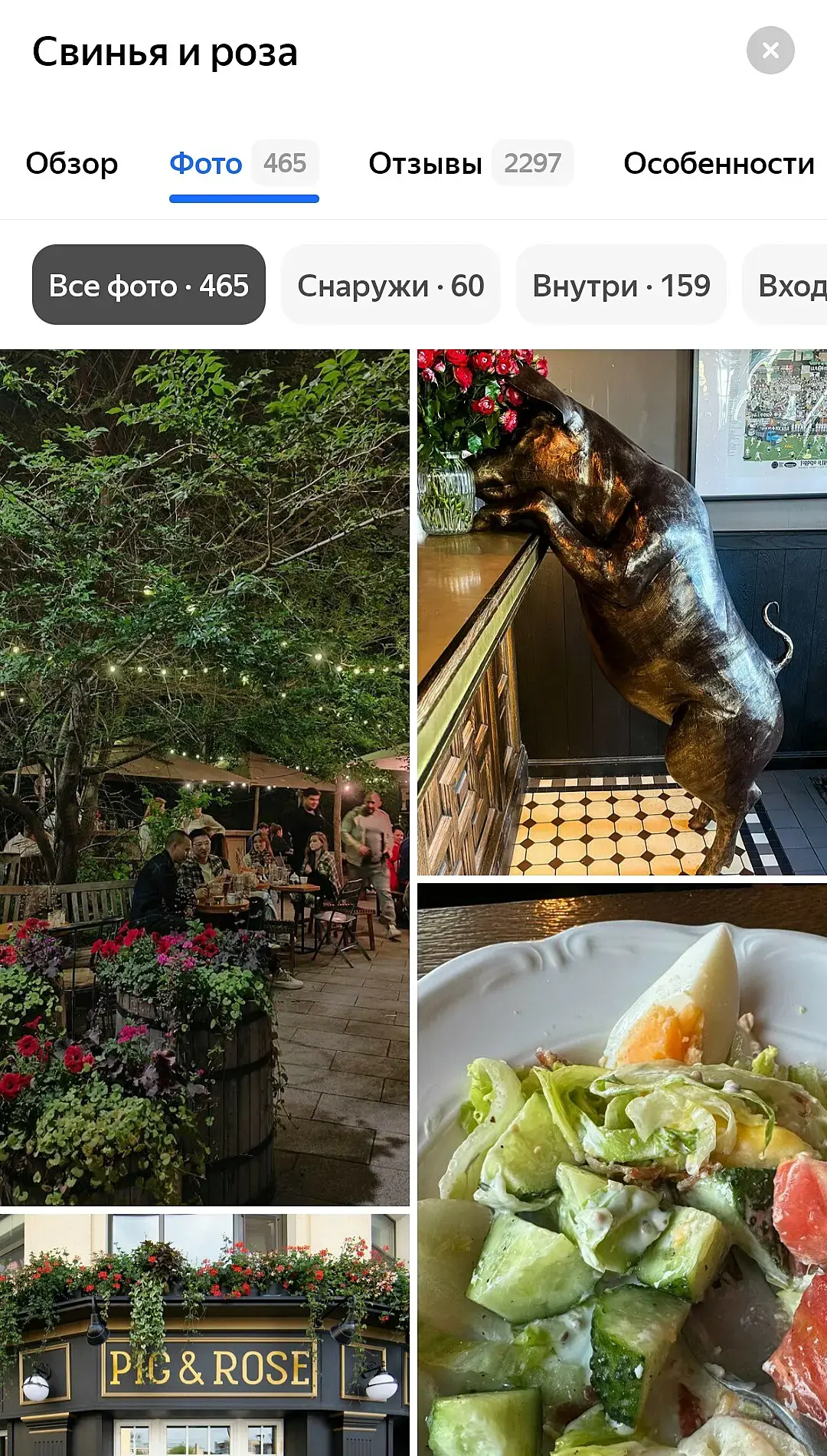Select the Фото tab

(243, 163)
